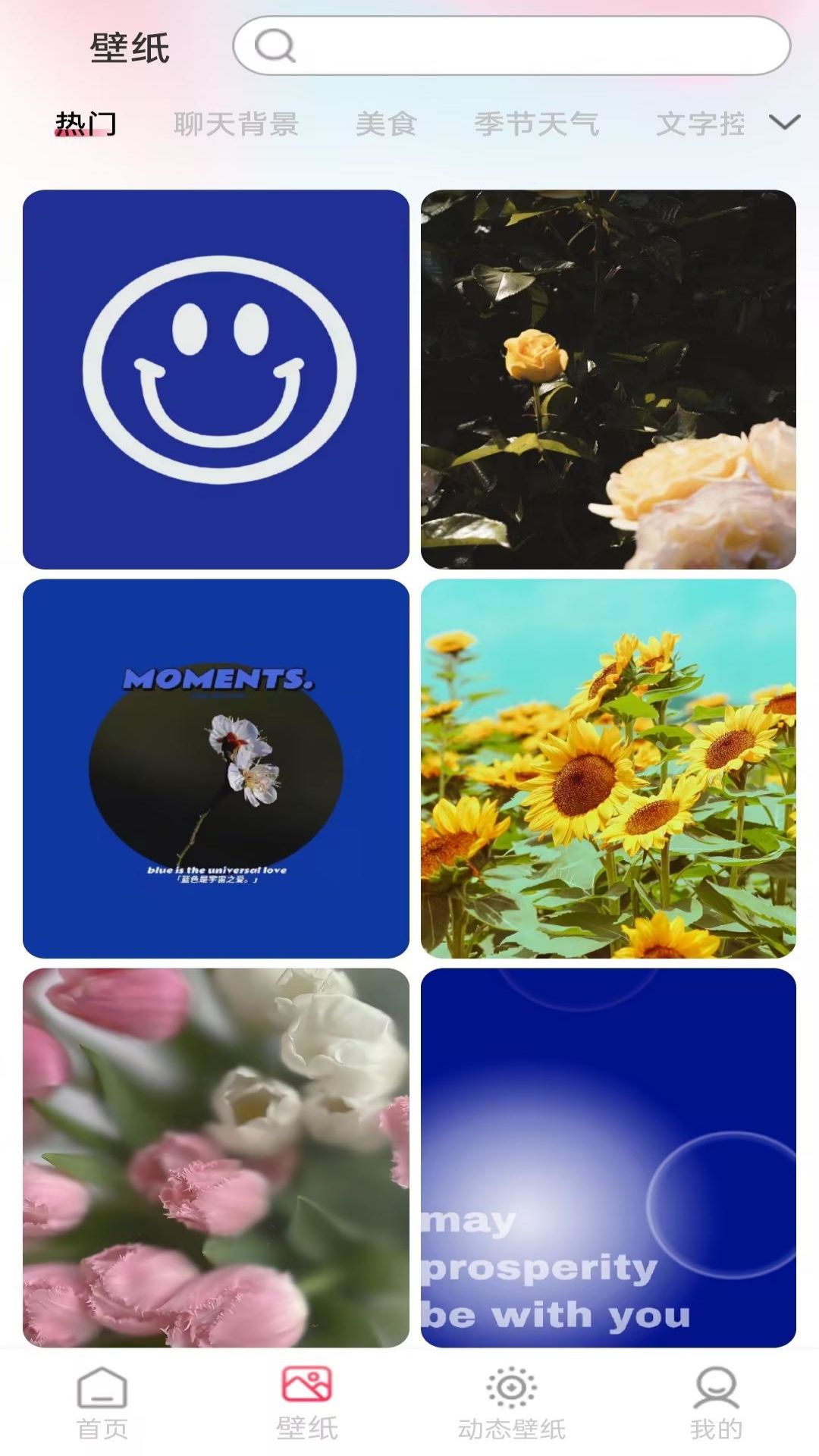Choose the 文字控 category tab

coord(701,124)
